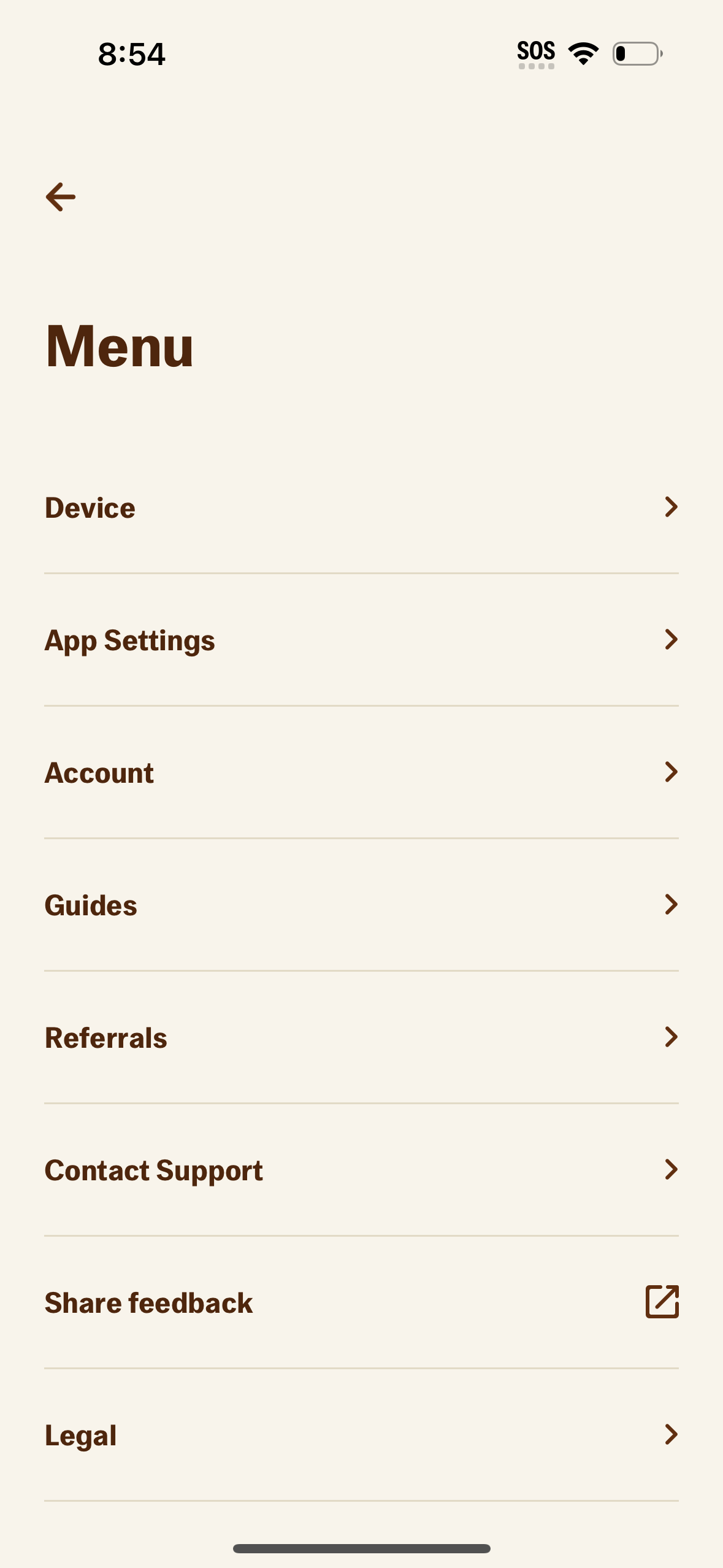The height and width of the screenshot is (1568, 723).
Task: Select the App Settings menu item
Action: [129, 640]
